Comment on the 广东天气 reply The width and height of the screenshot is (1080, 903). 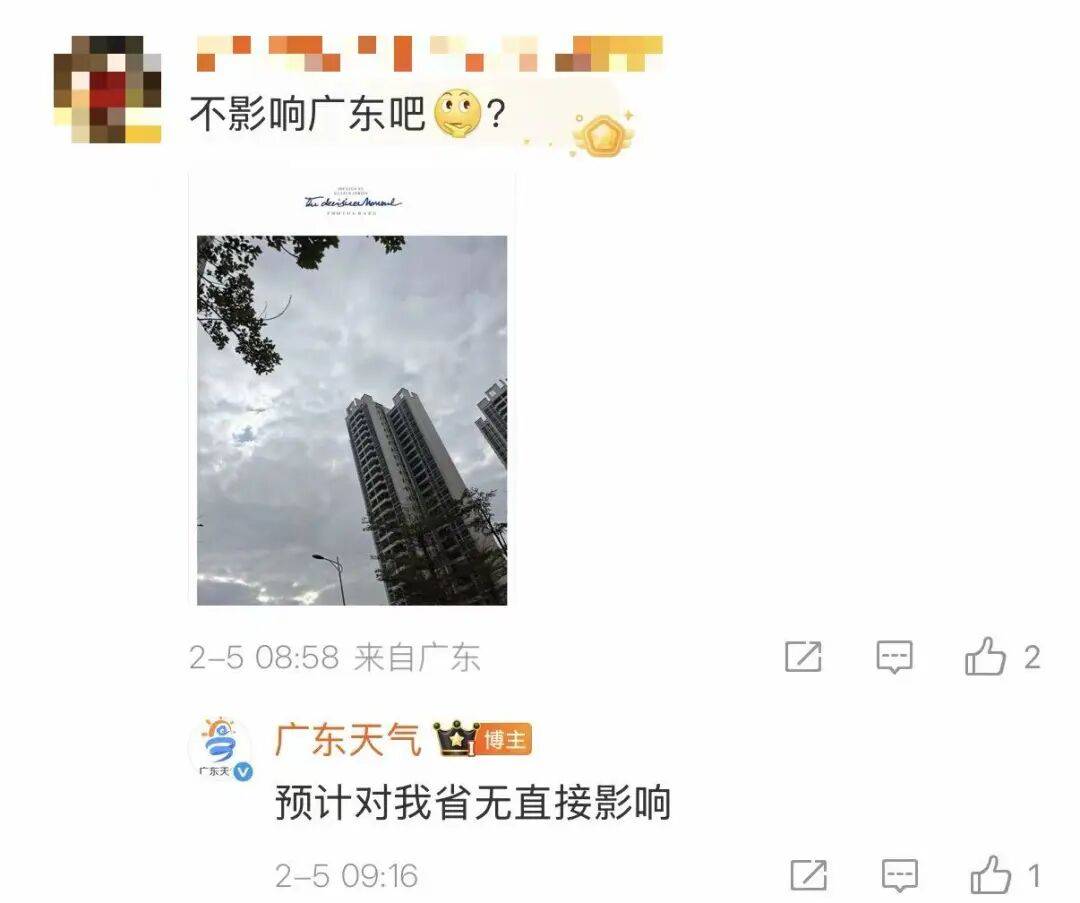(x=900, y=876)
